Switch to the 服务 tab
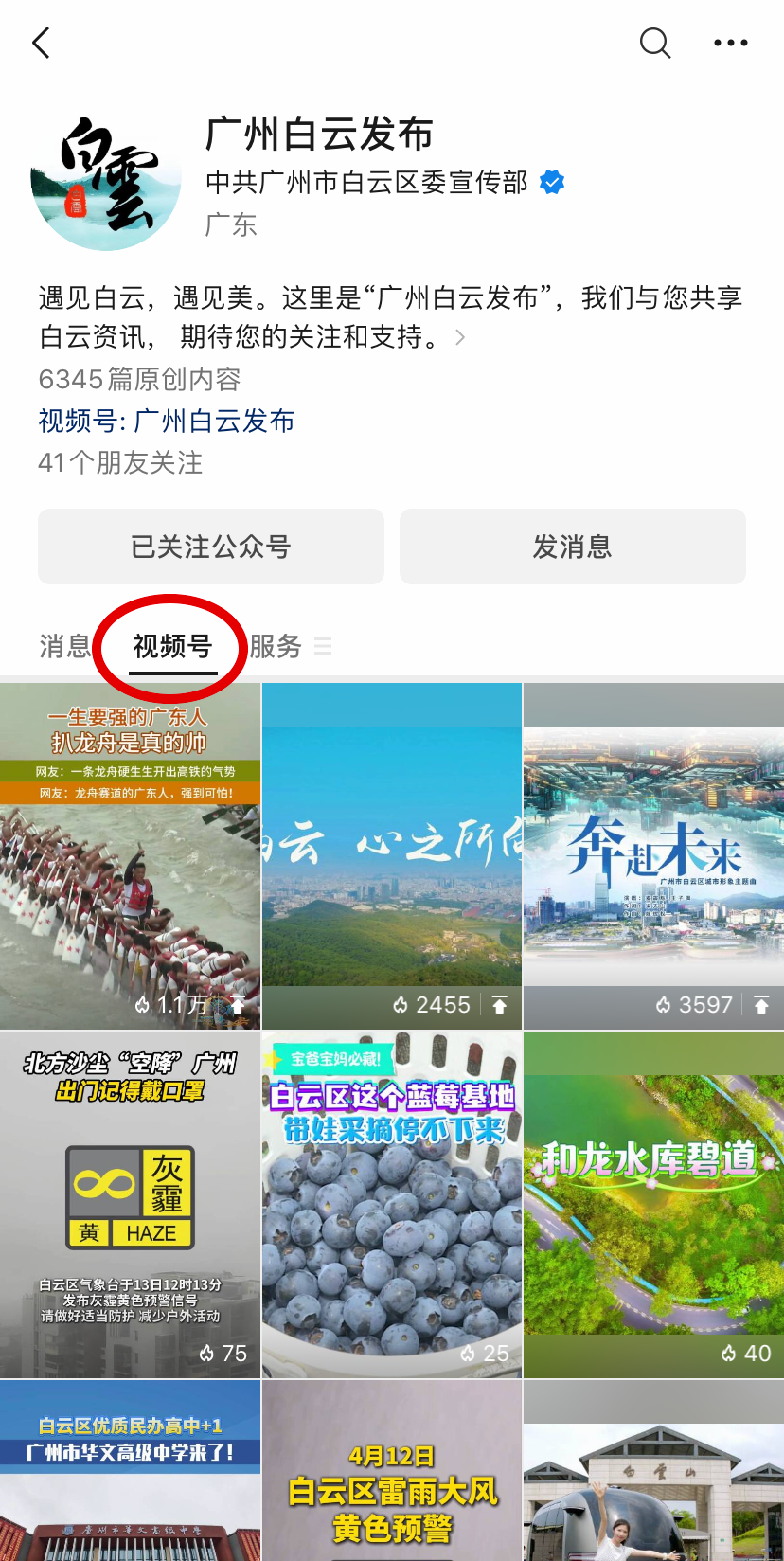Screen dimensions: 784x1561 point(276,647)
